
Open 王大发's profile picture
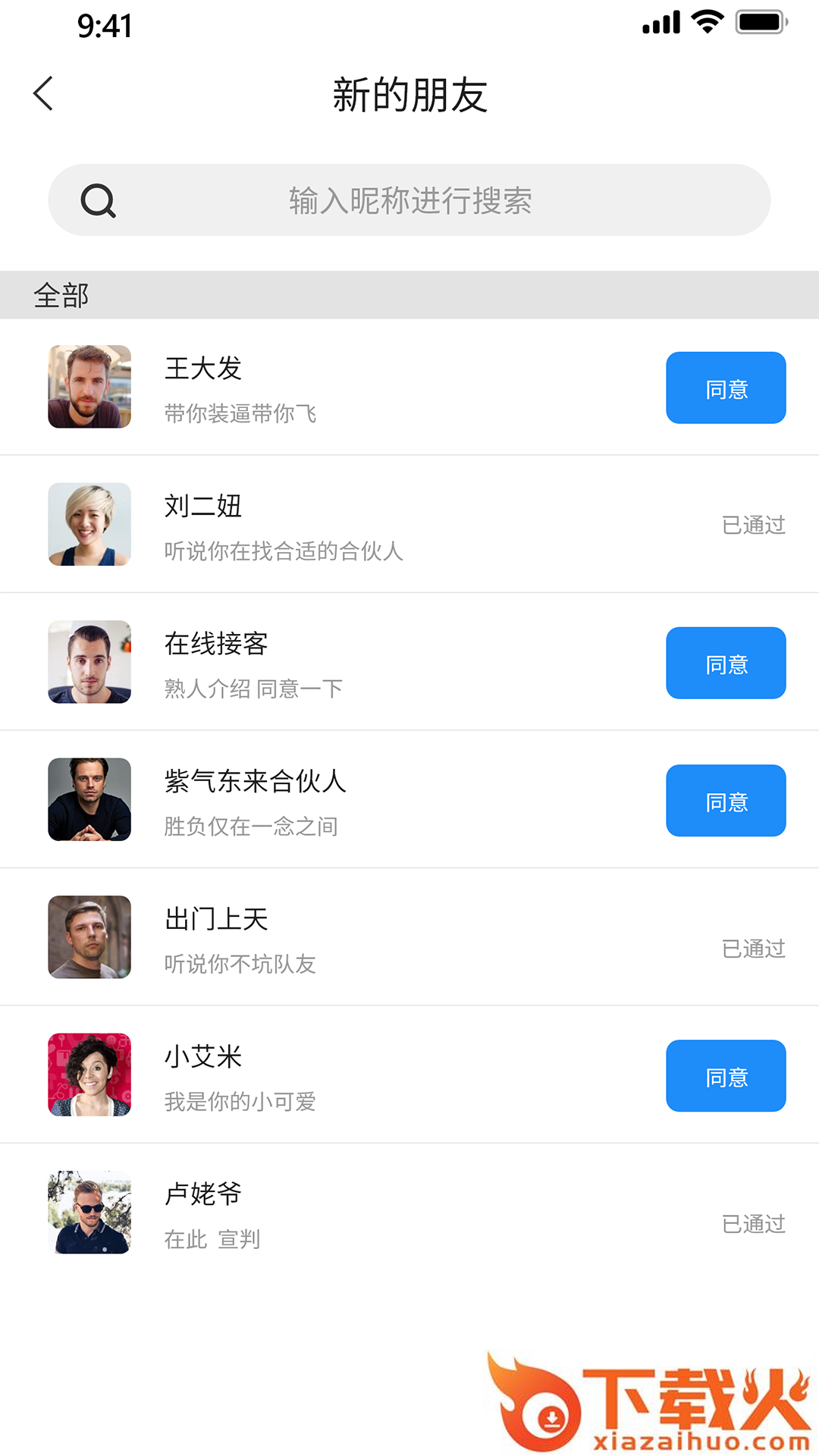pyautogui.click(x=89, y=387)
